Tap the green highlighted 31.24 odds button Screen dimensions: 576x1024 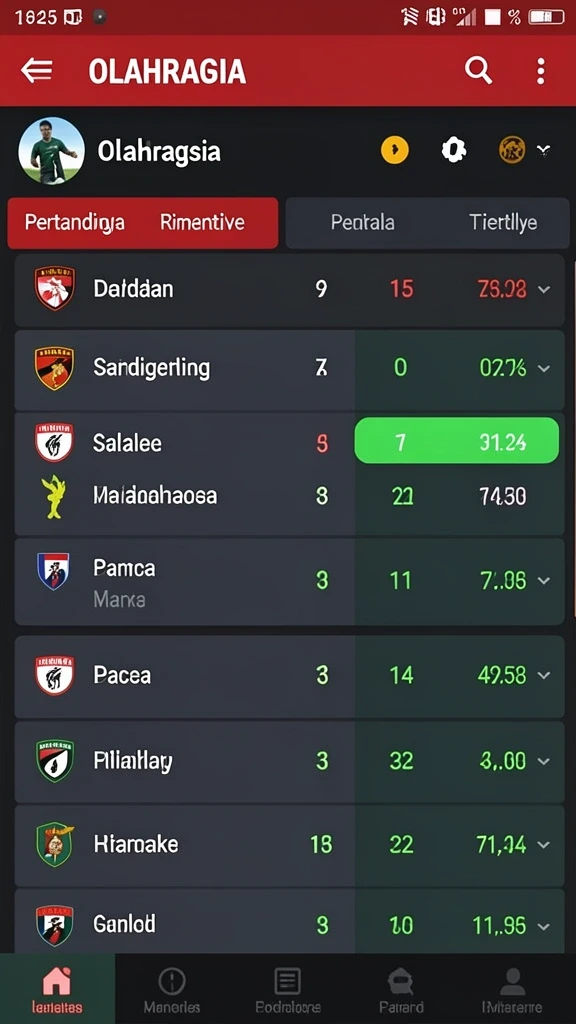(456, 441)
